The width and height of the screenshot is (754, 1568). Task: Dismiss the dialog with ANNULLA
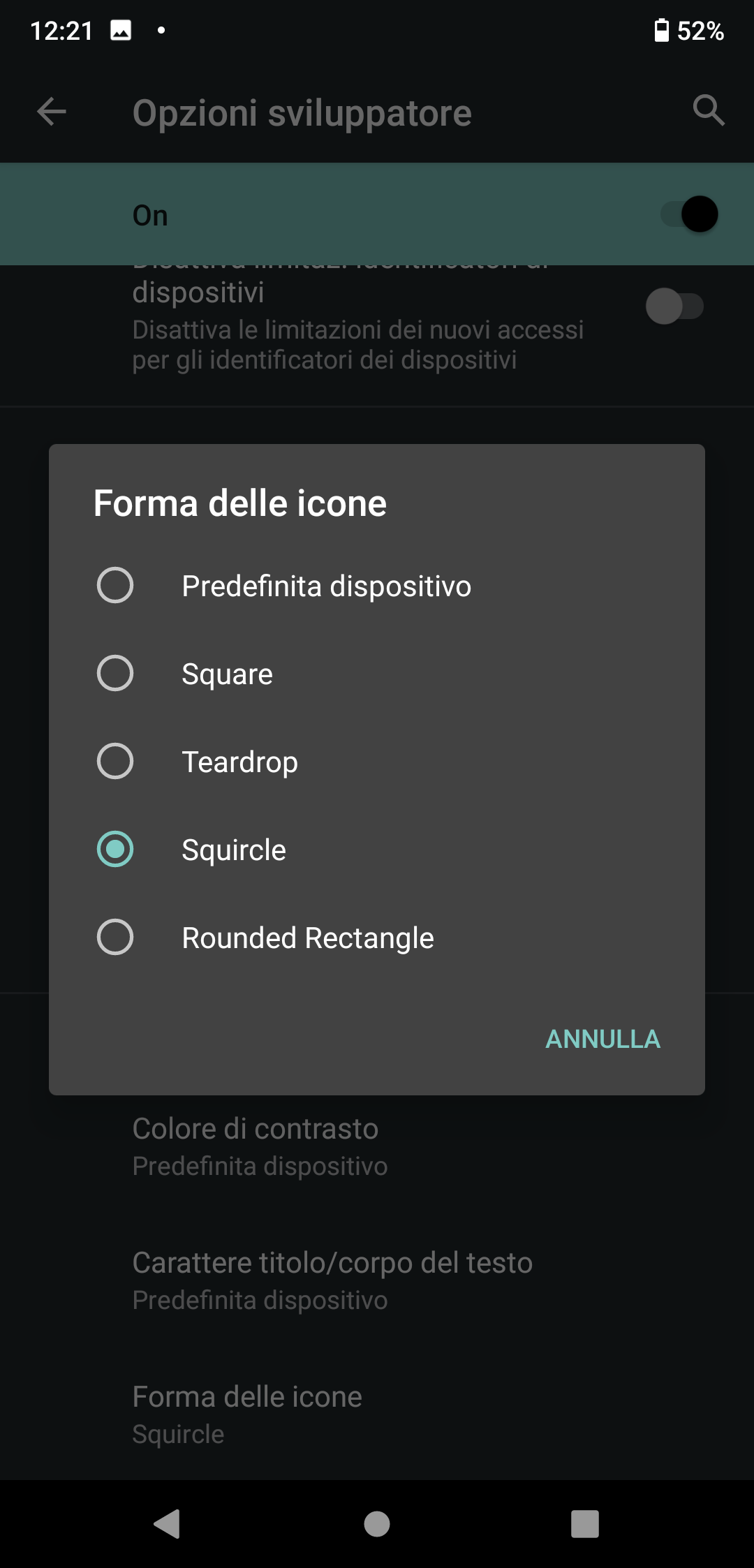(x=603, y=1039)
